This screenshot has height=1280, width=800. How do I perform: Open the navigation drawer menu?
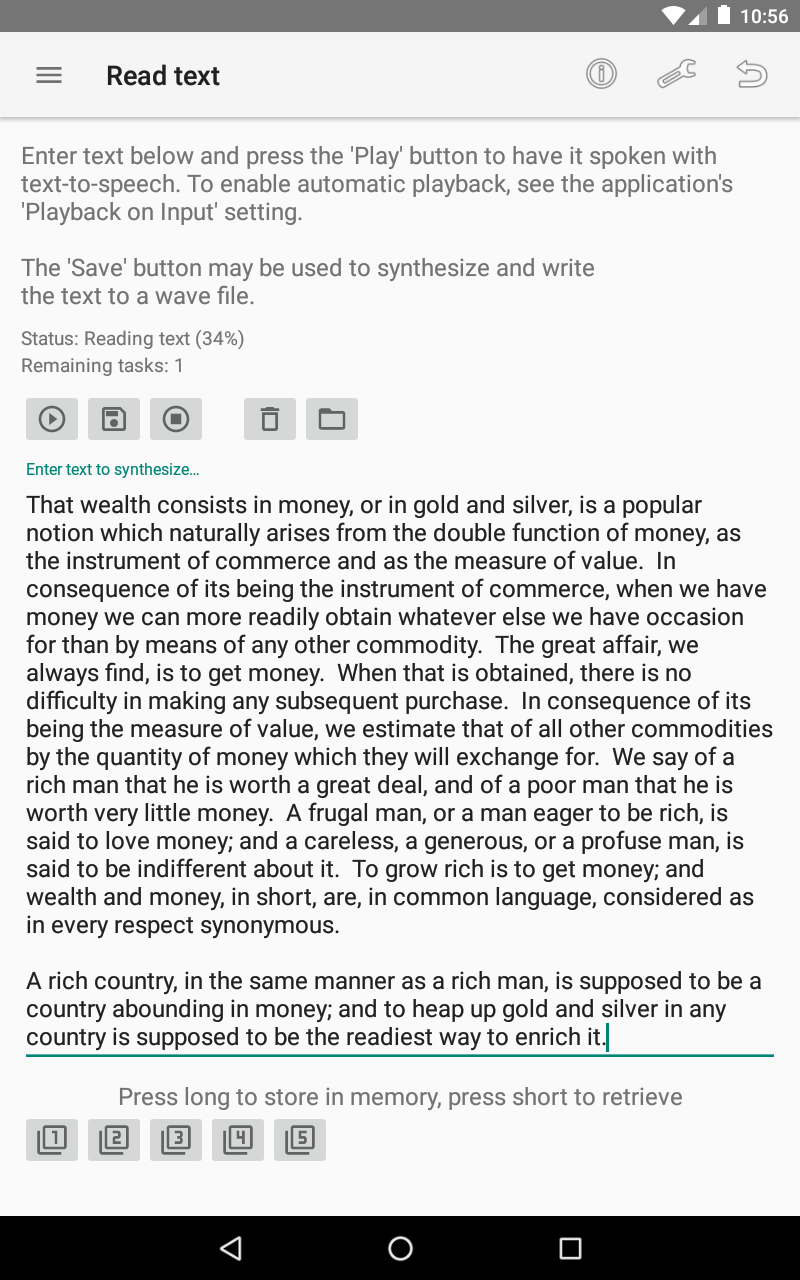pos(49,76)
